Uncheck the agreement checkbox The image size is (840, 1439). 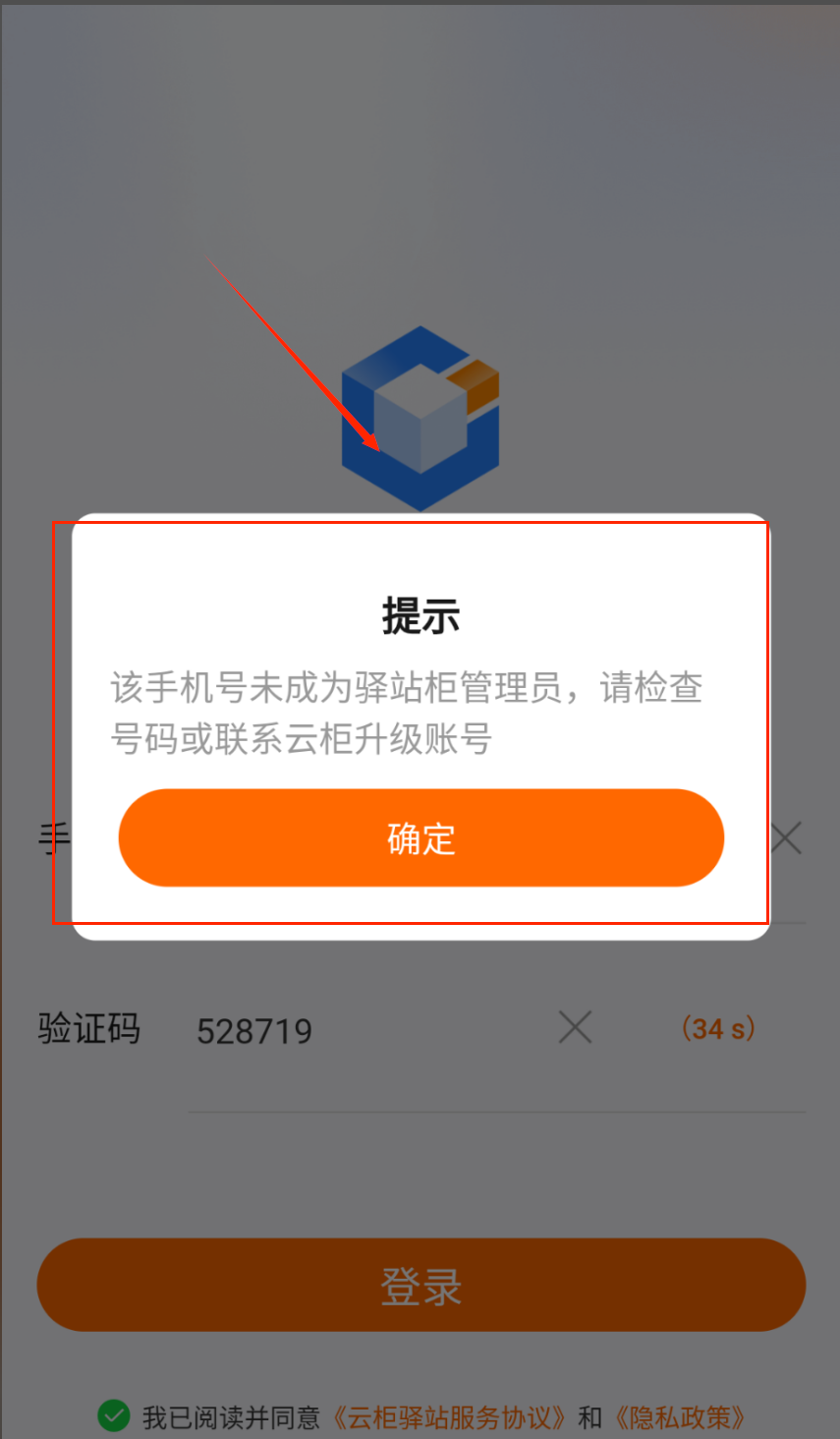[114, 1416]
